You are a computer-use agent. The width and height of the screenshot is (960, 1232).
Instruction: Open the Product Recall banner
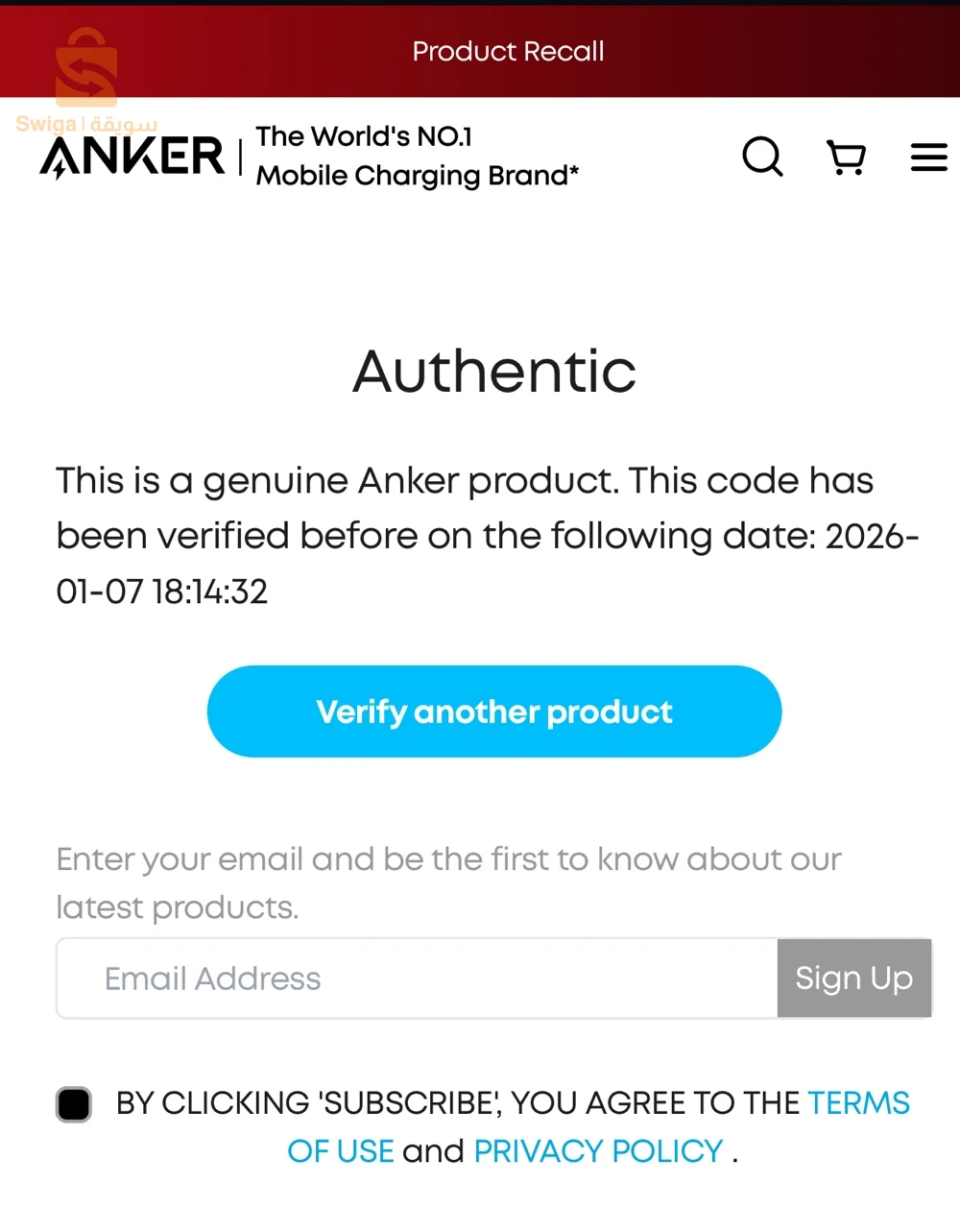pyautogui.click(x=508, y=51)
